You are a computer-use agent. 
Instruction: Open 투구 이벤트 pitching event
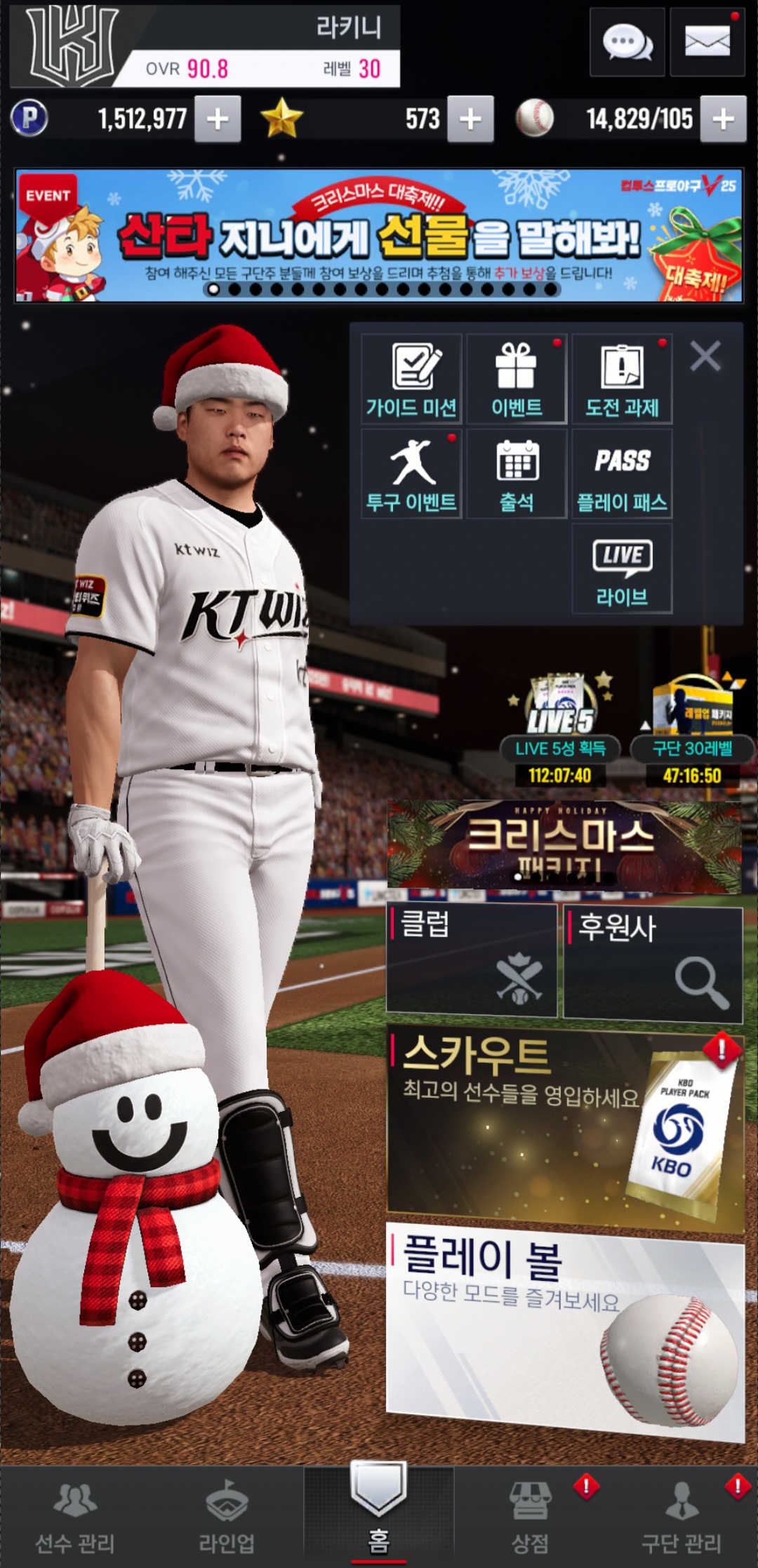click(411, 474)
